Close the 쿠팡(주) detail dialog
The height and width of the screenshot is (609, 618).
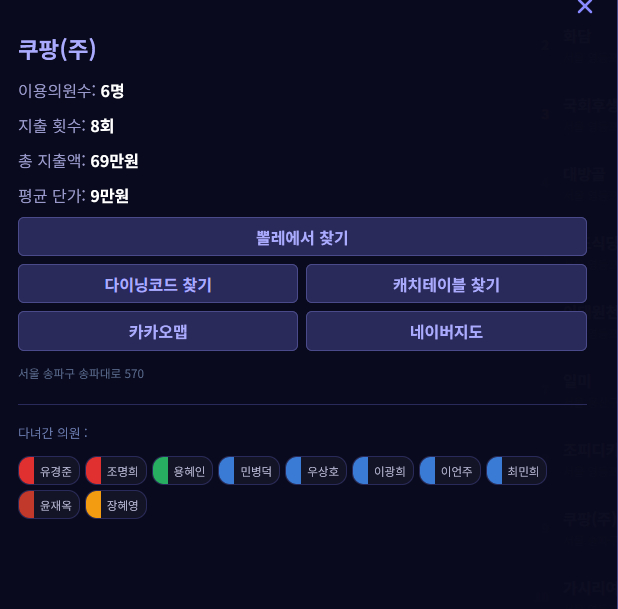(x=585, y=7)
